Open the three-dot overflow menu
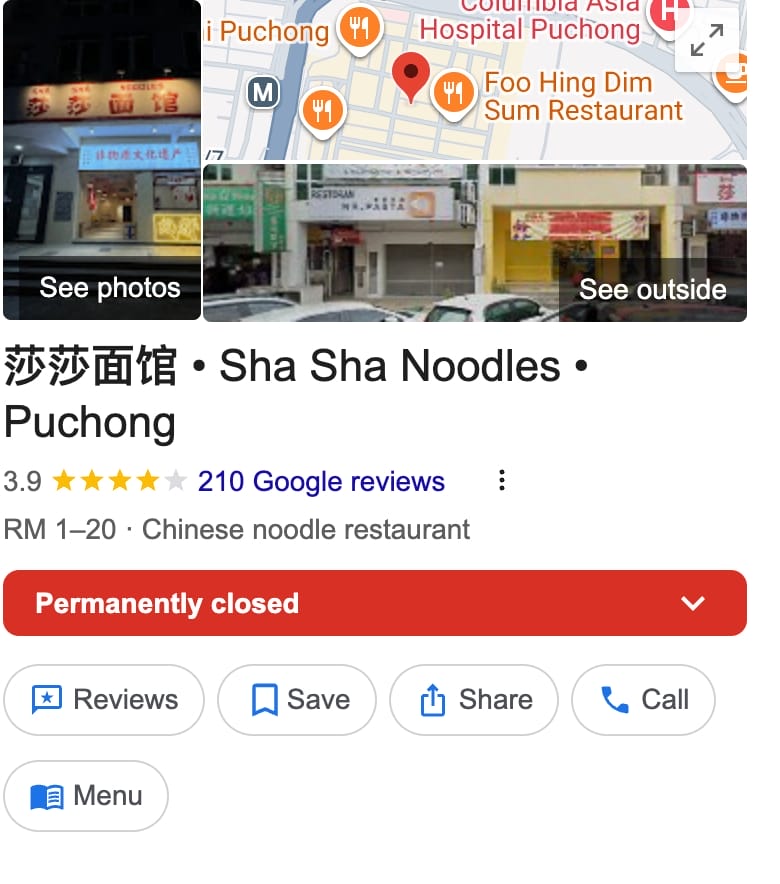Viewport: 780px width, 884px height. [502, 481]
